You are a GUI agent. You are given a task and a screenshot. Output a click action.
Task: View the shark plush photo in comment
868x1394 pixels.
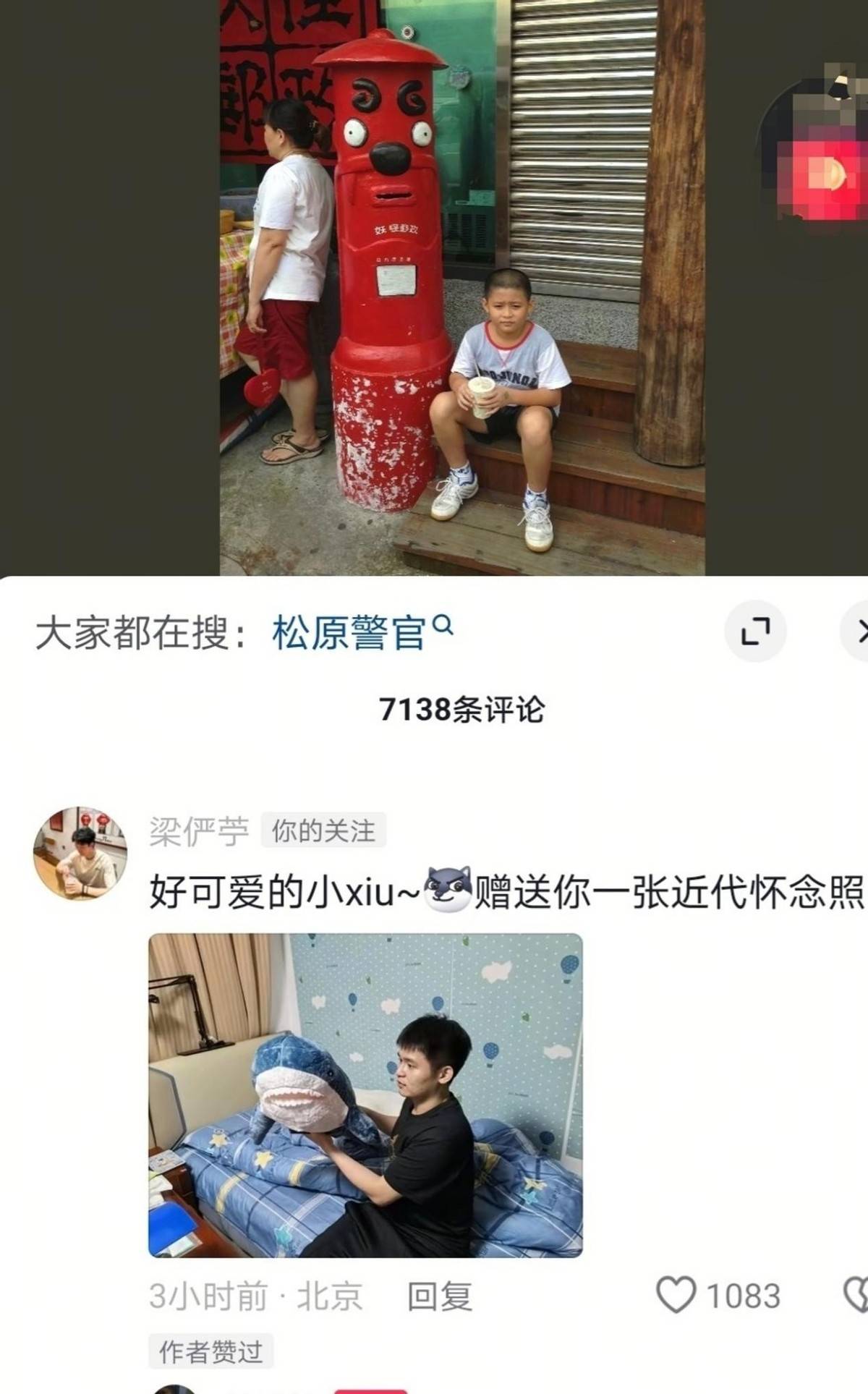pyautogui.click(x=365, y=1095)
